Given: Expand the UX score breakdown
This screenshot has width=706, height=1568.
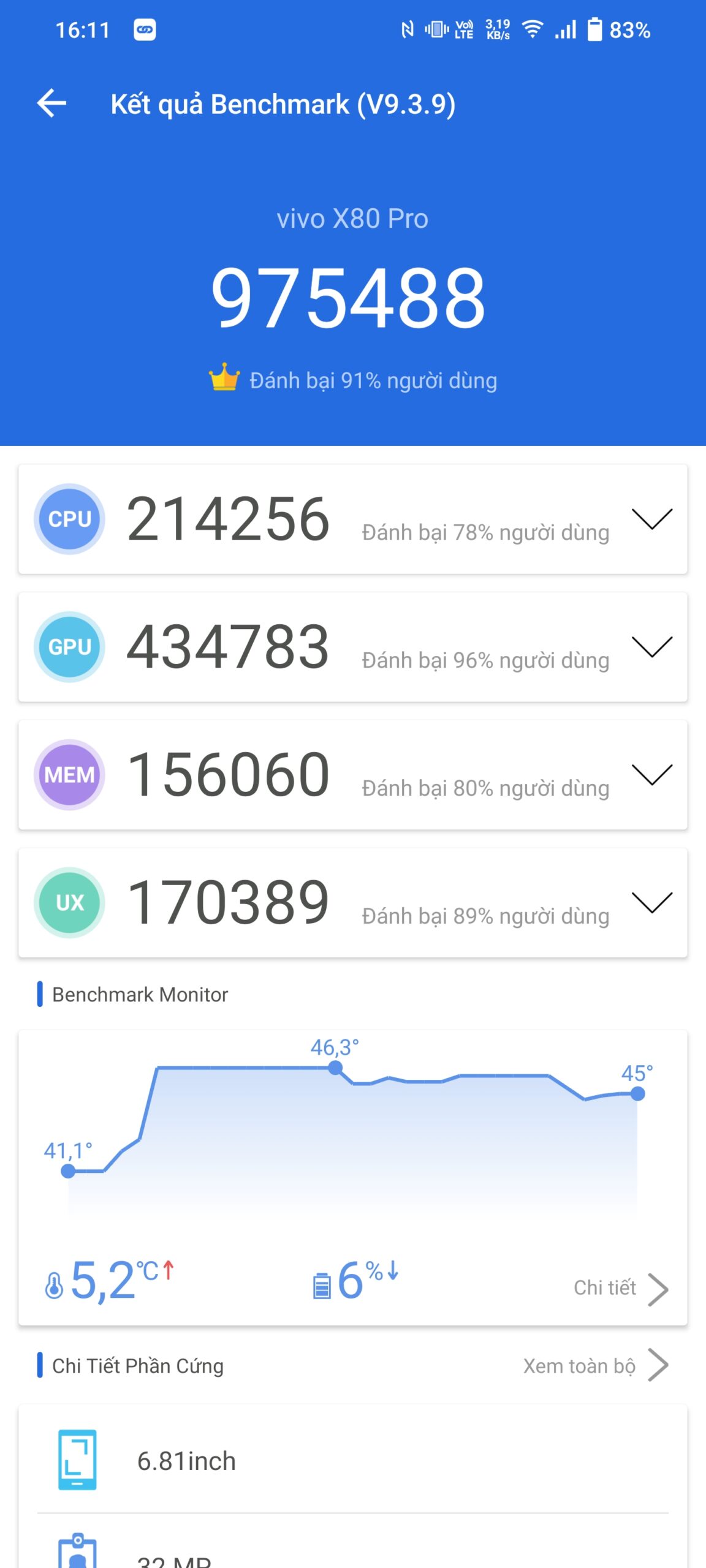Looking at the screenshot, I should click(651, 903).
